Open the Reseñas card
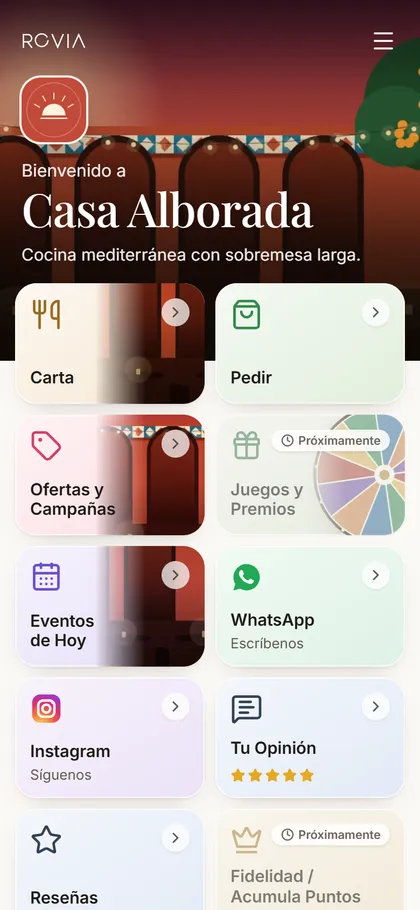The width and height of the screenshot is (420, 910). (110, 860)
